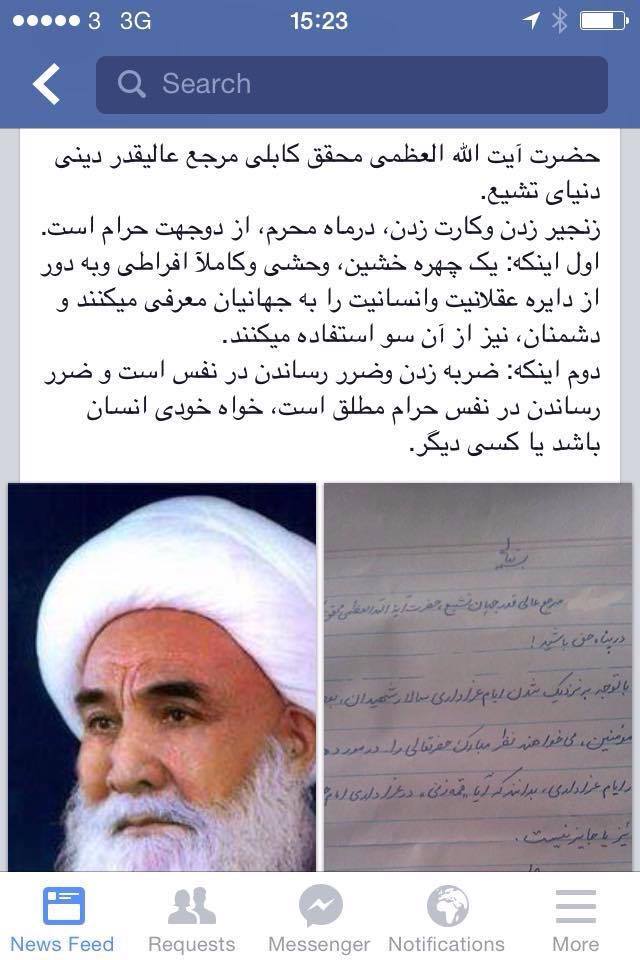The width and height of the screenshot is (640, 960).
Task: Open the Requests tab
Action: [x=191, y=919]
